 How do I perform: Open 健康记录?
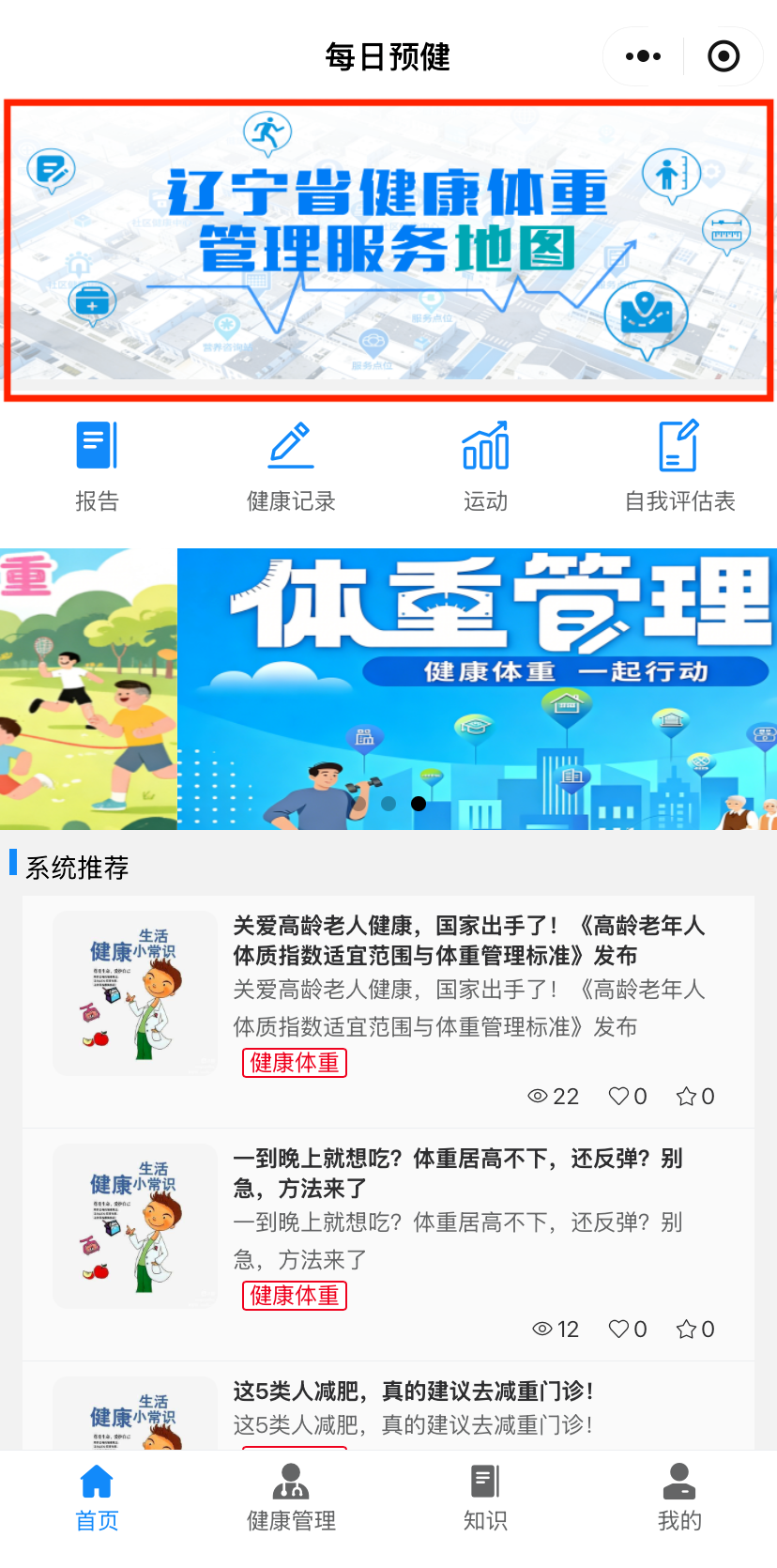(291, 466)
